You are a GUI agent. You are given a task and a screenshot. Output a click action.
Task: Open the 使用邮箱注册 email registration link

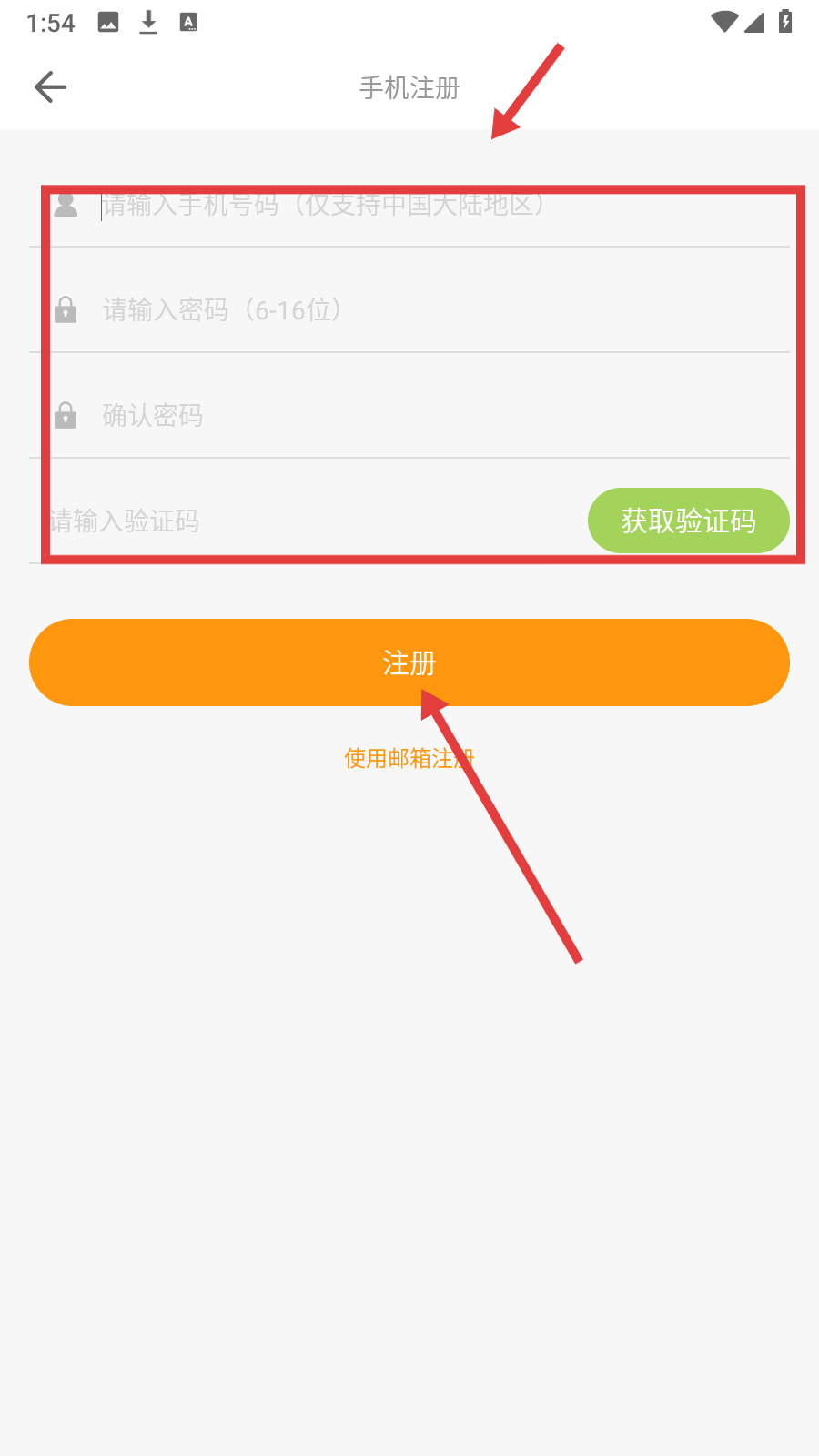pos(409,758)
